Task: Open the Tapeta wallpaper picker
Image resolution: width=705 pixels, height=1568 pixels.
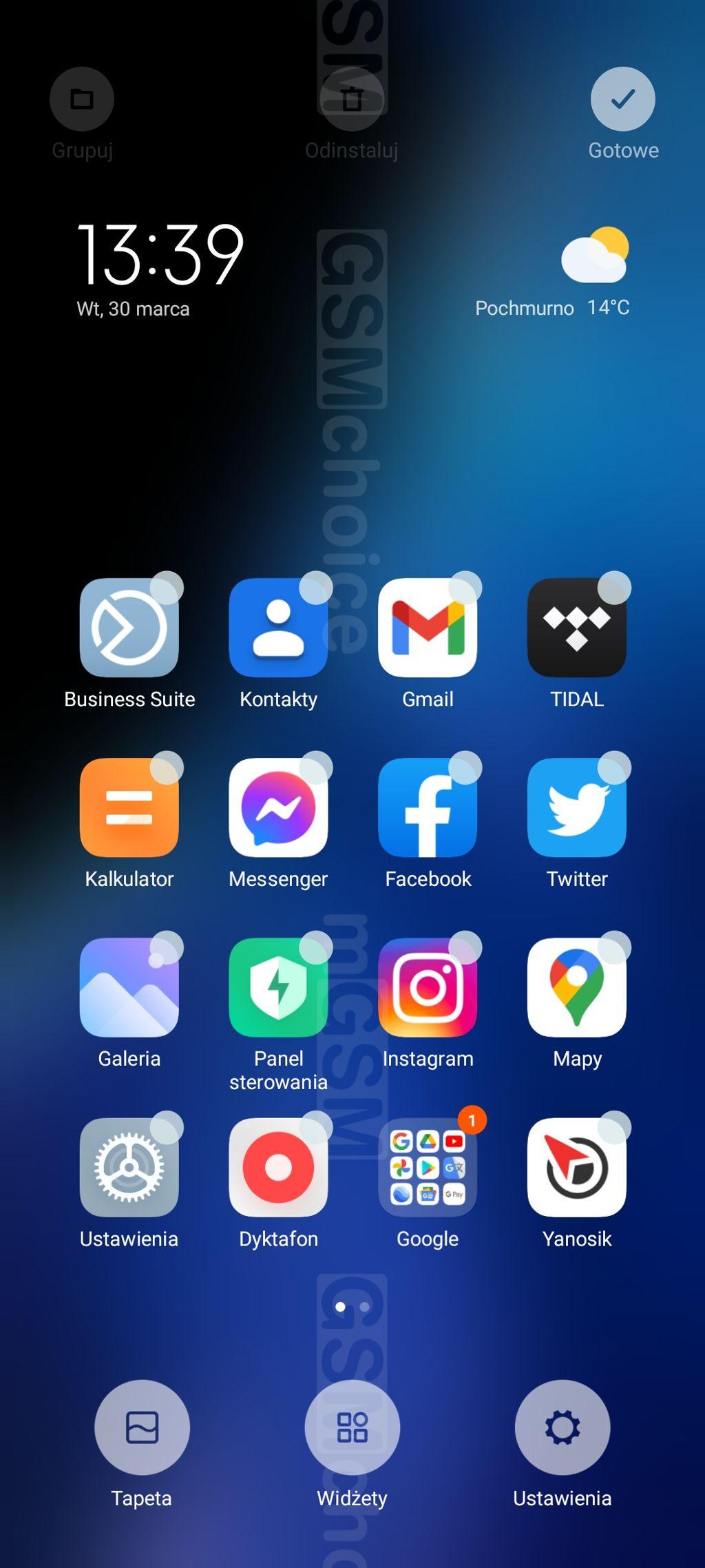Action: pos(142,1427)
